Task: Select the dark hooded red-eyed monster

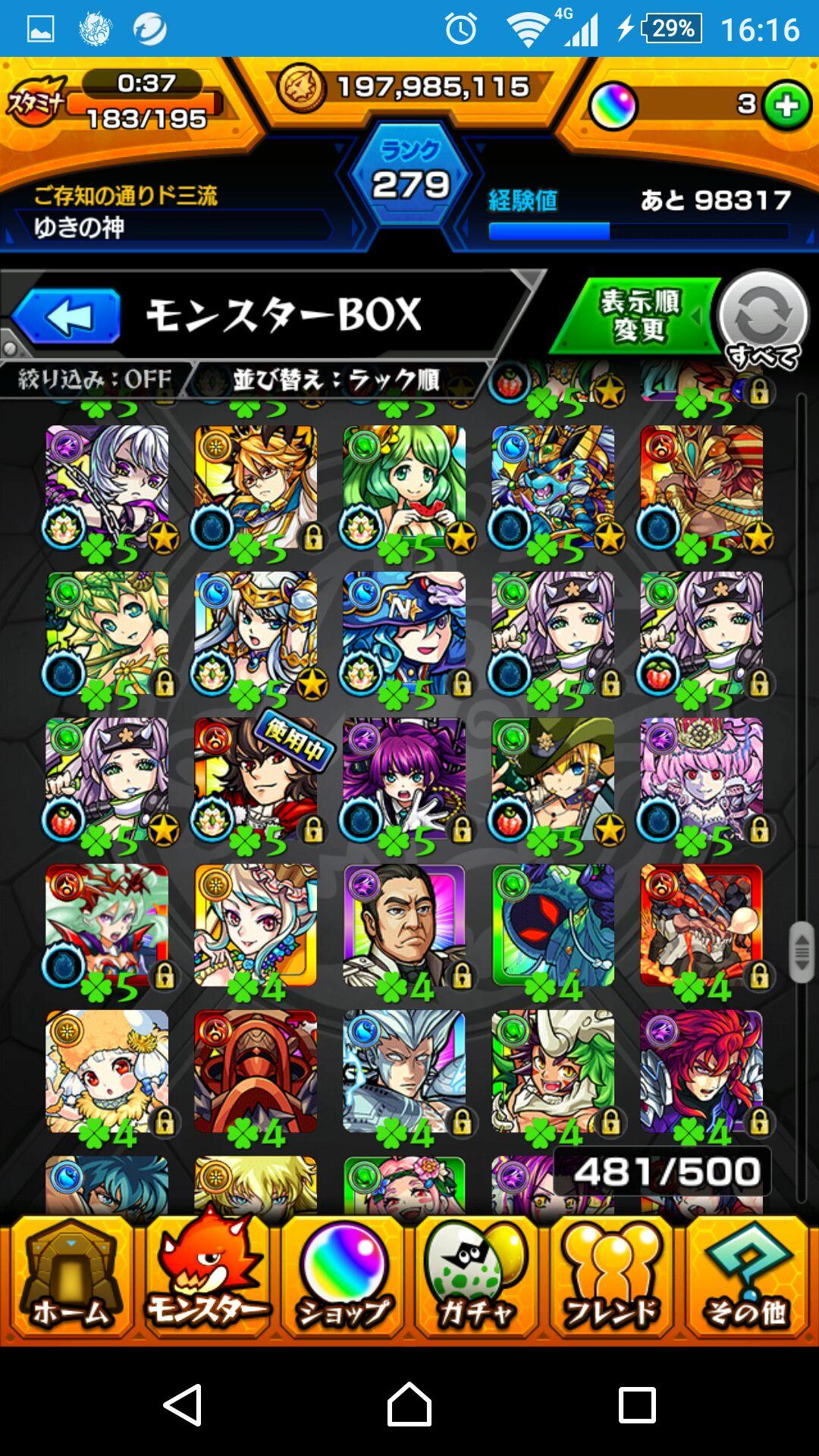Action: pyautogui.click(x=553, y=925)
